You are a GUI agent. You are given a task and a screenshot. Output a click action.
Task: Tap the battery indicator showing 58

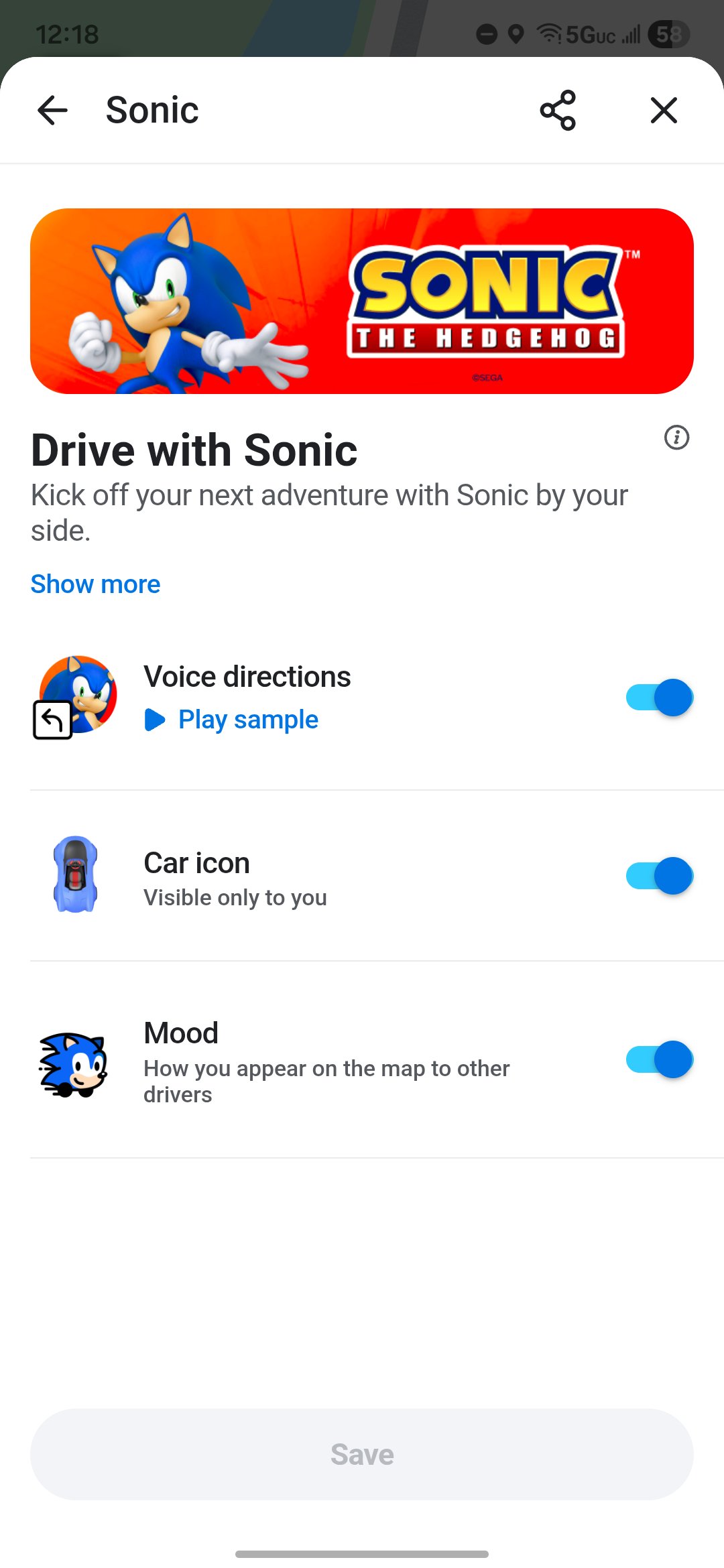coord(666,34)
